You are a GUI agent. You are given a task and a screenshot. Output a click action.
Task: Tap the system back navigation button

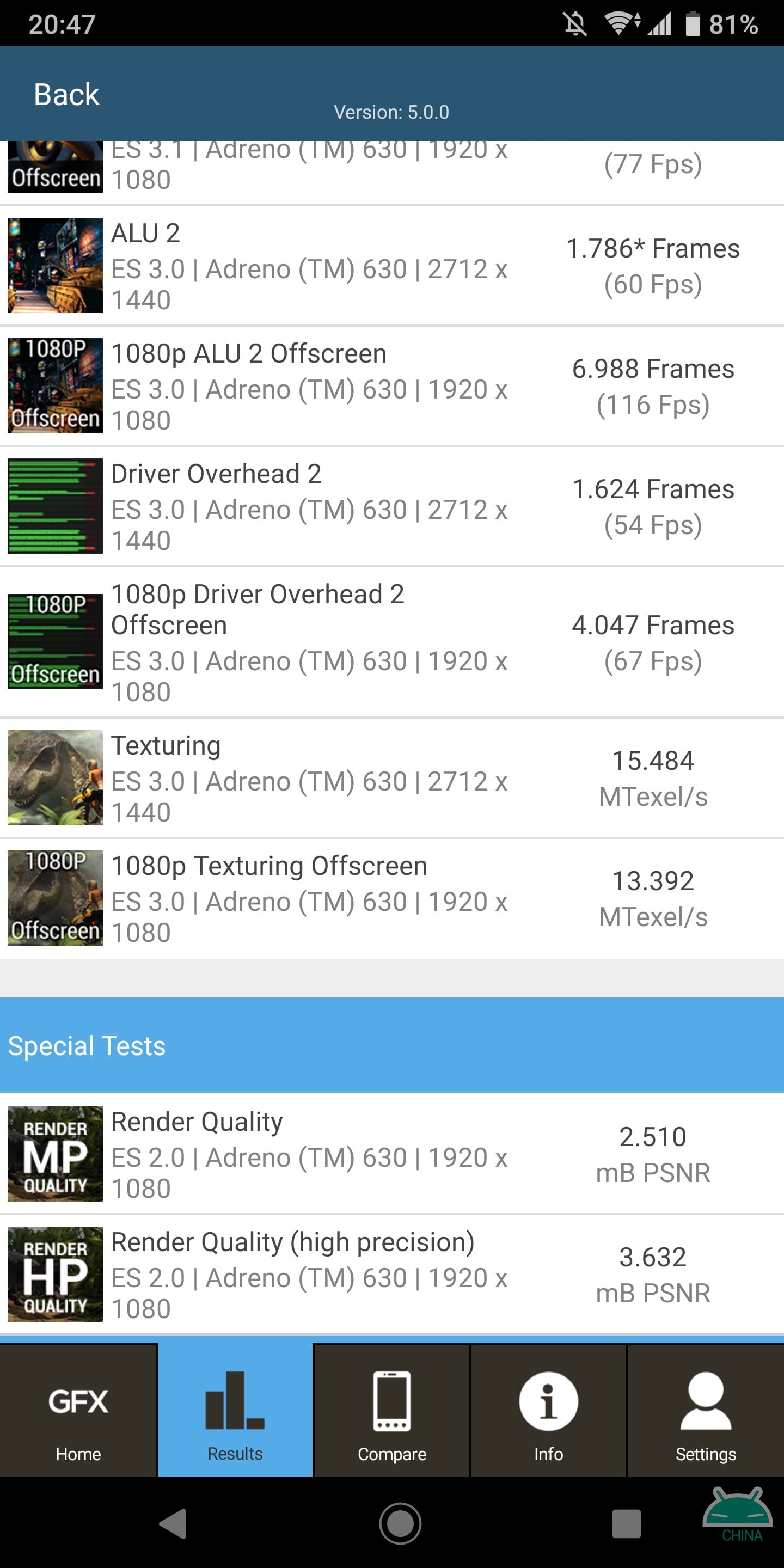(173, 1523)
